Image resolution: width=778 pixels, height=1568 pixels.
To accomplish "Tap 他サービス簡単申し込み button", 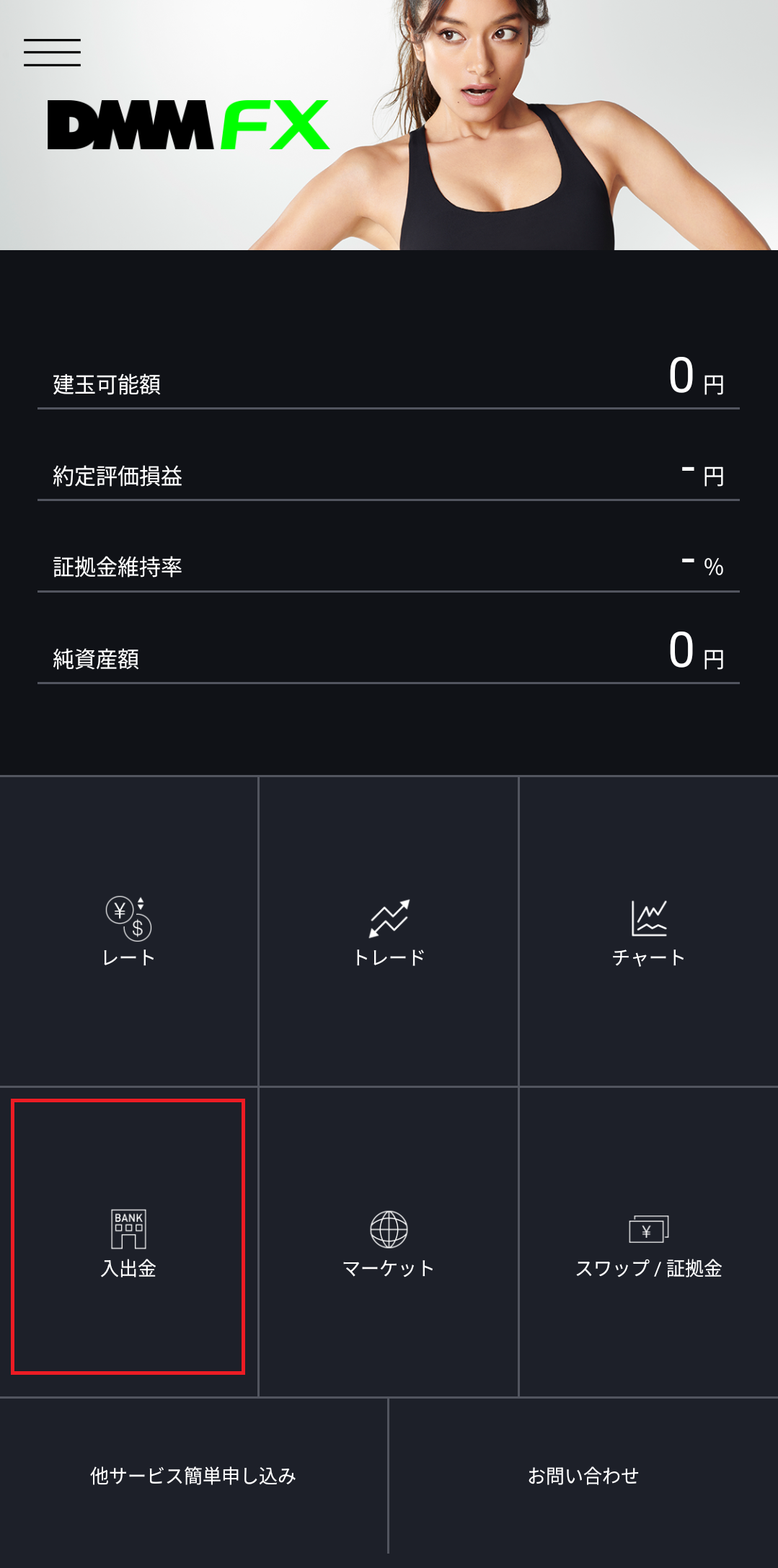I will (x=193, y=1476).
